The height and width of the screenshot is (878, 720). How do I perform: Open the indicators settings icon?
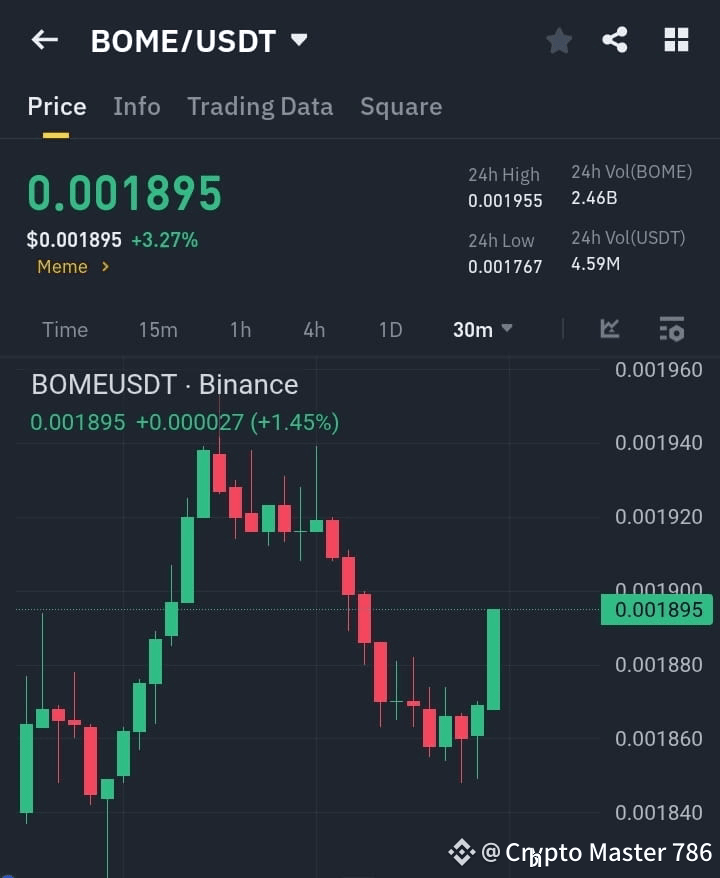(x=671, y=329)
